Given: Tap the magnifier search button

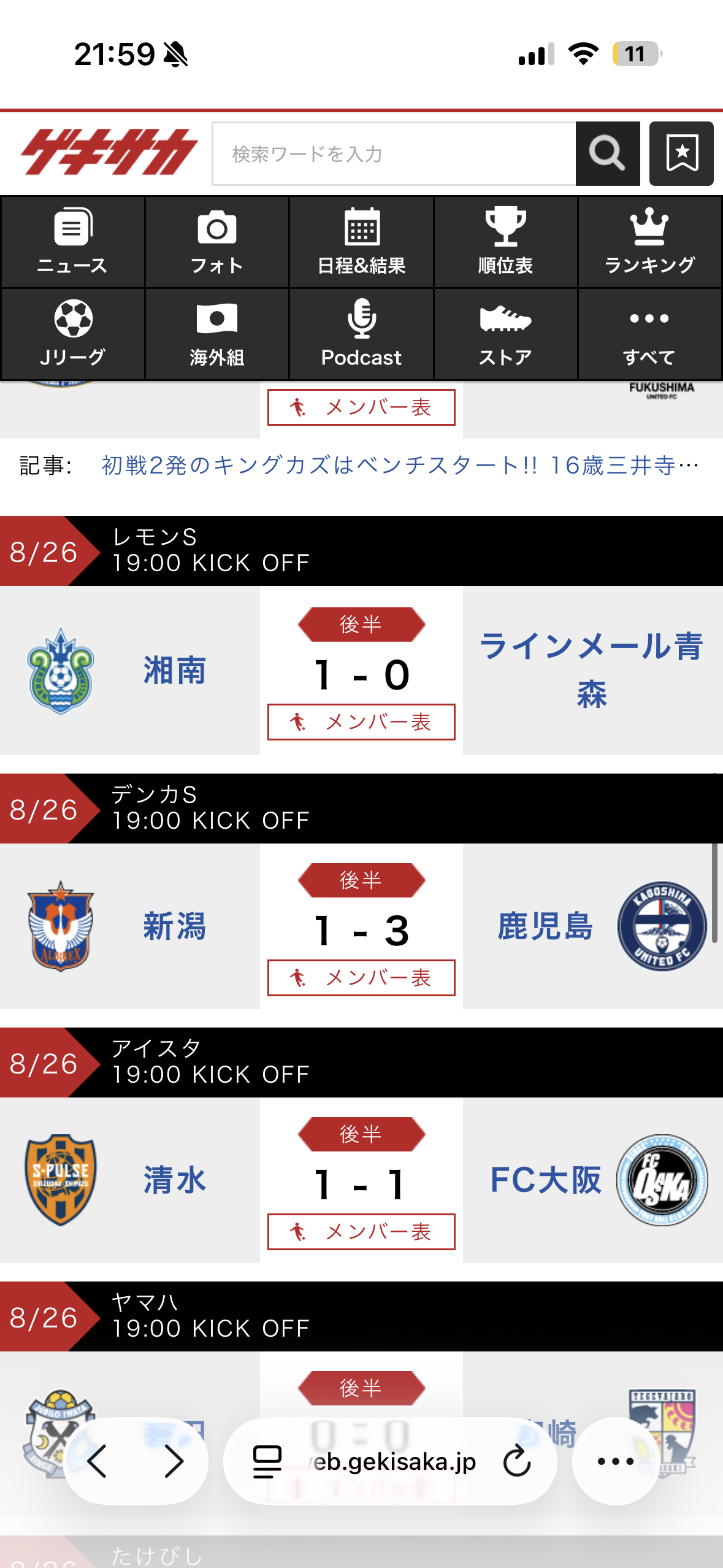Looking at the screenshot, I should 608,153.
